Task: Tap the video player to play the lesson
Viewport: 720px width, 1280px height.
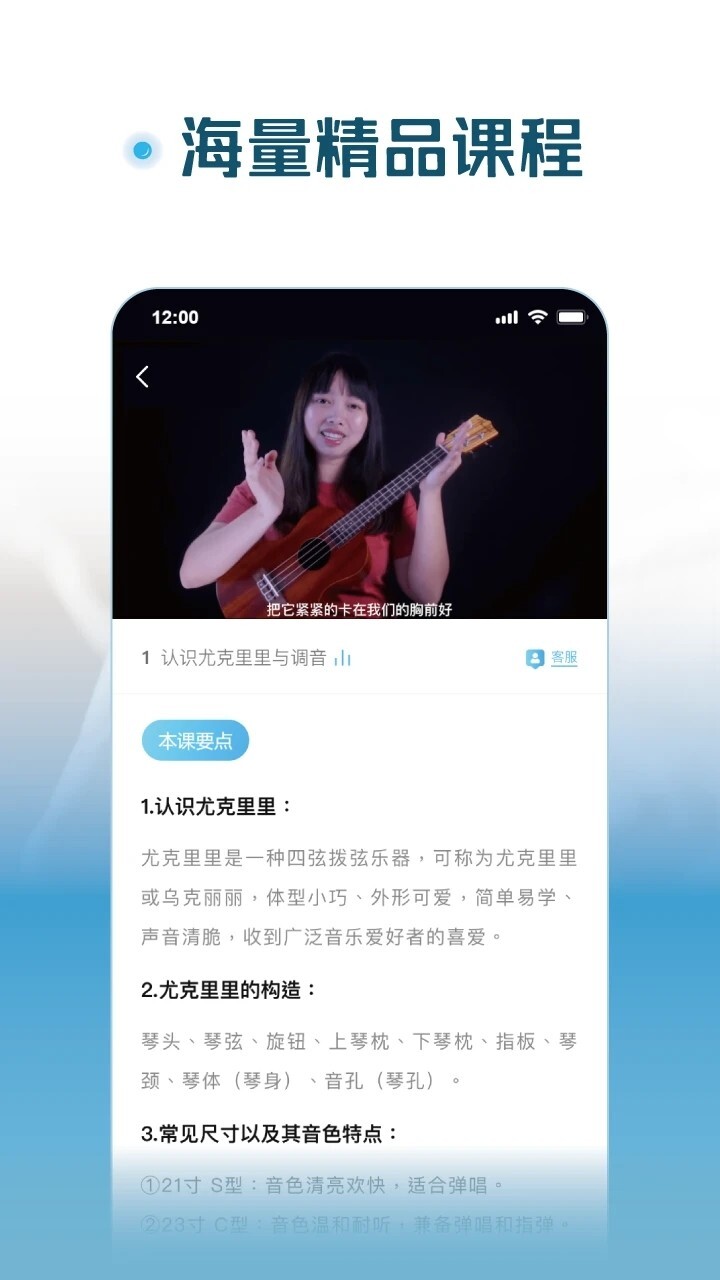Action: 360,480
